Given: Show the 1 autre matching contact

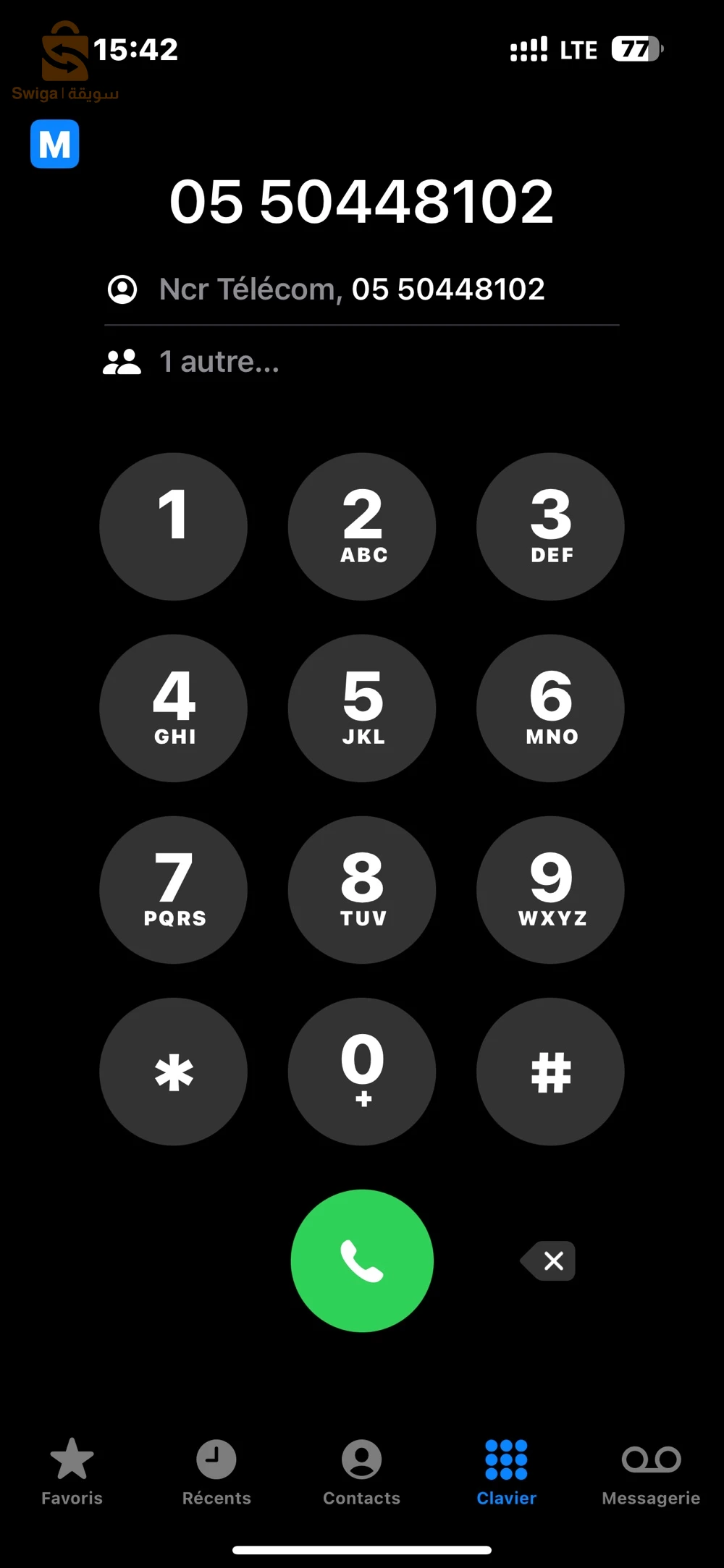Looking at the screenshot, I should tap(217, 362).
